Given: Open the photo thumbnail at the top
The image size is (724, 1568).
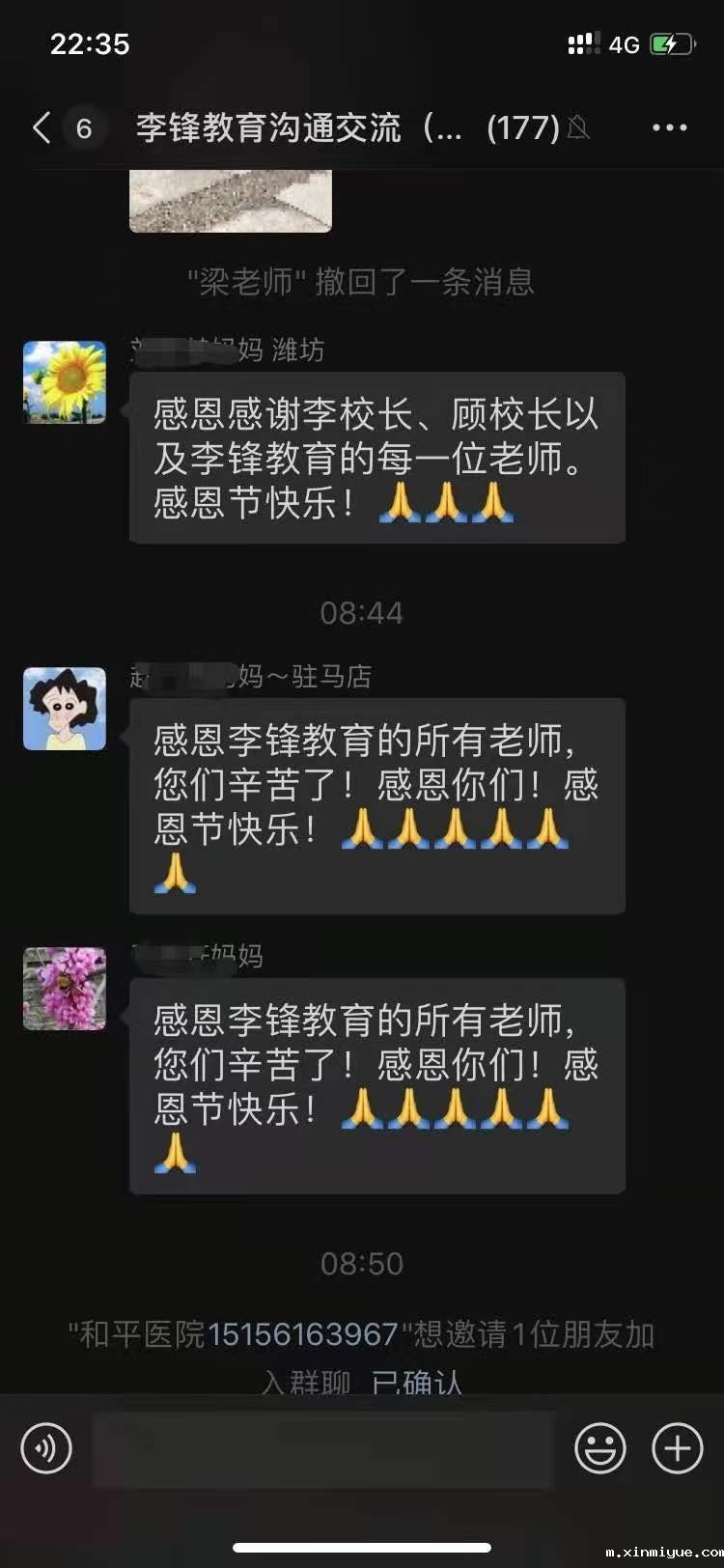Looking at the screenshot, I should pos(231,200).
